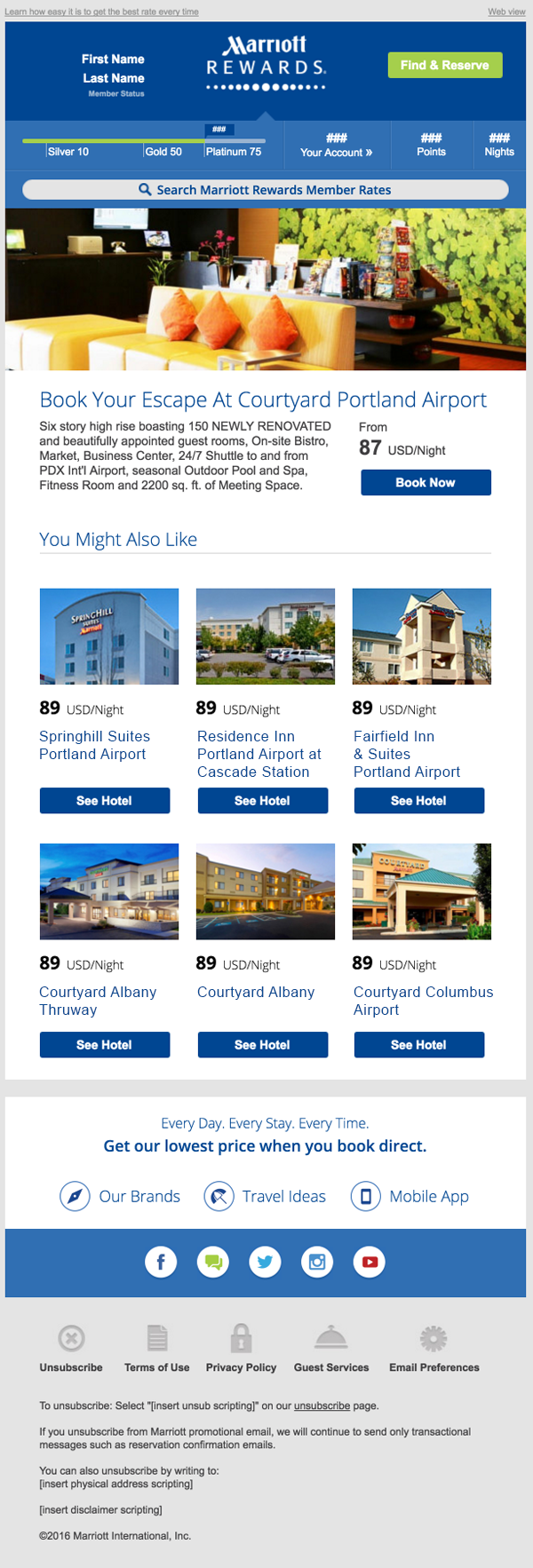The height and width of the screenshot is (1568, 533).
Task: Open the Twitter icon
Action: click(x=265, y=1262)
